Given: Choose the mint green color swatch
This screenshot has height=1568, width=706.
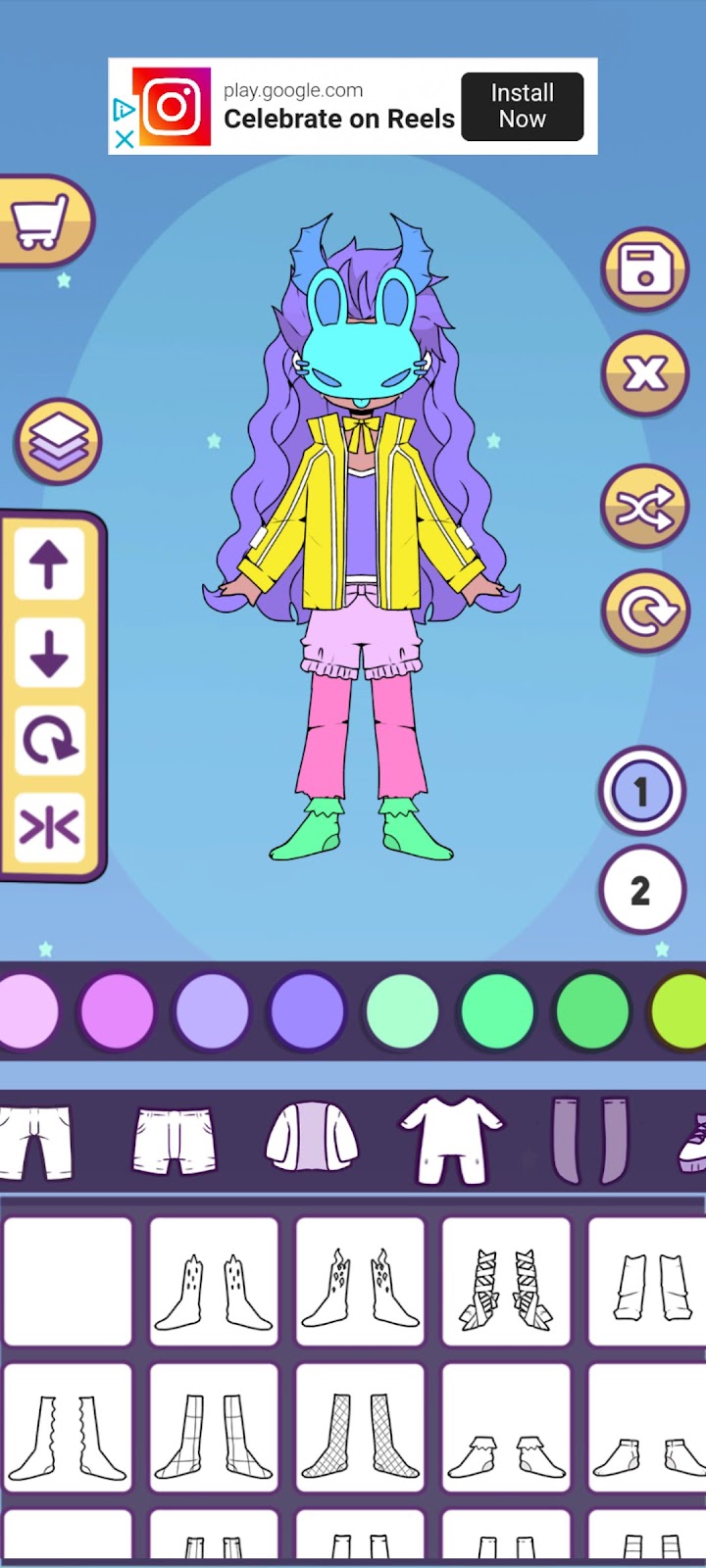Looking at the screenshot, I should click(x=402, y=1010).
